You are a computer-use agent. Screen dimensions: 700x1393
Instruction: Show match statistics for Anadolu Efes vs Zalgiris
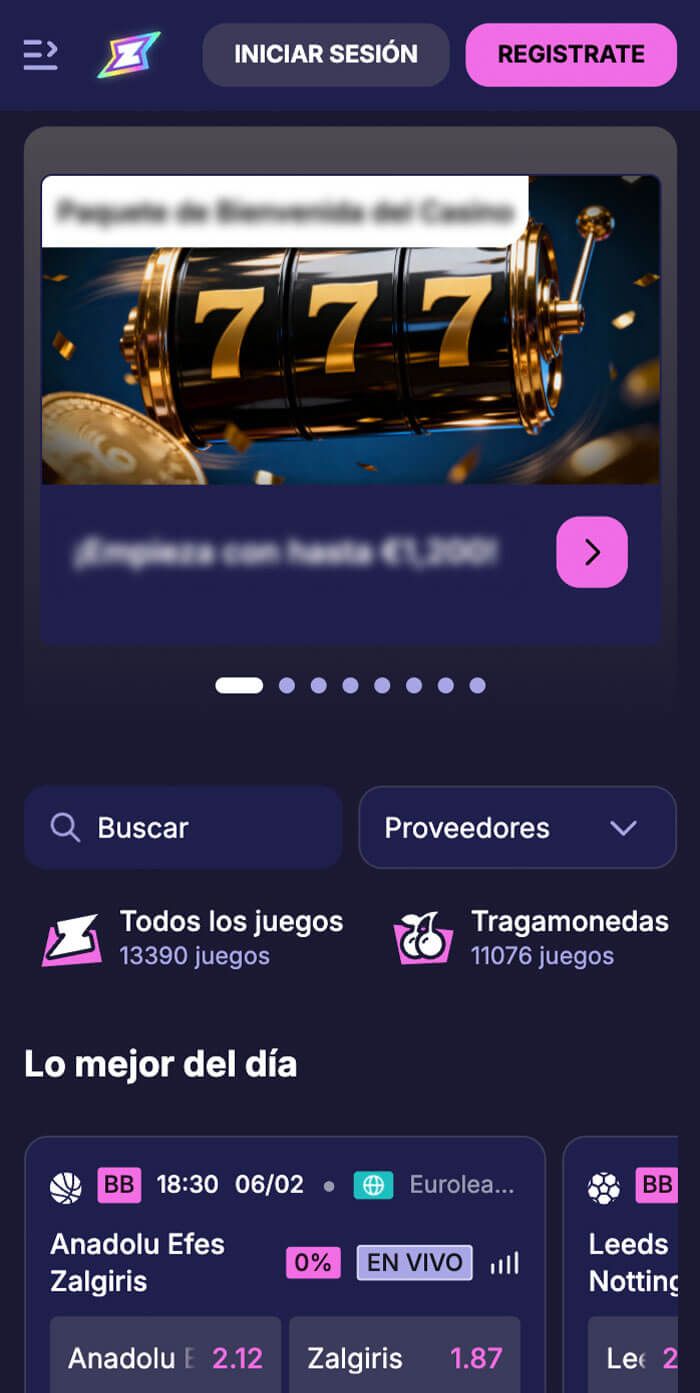coord(505,1263)
